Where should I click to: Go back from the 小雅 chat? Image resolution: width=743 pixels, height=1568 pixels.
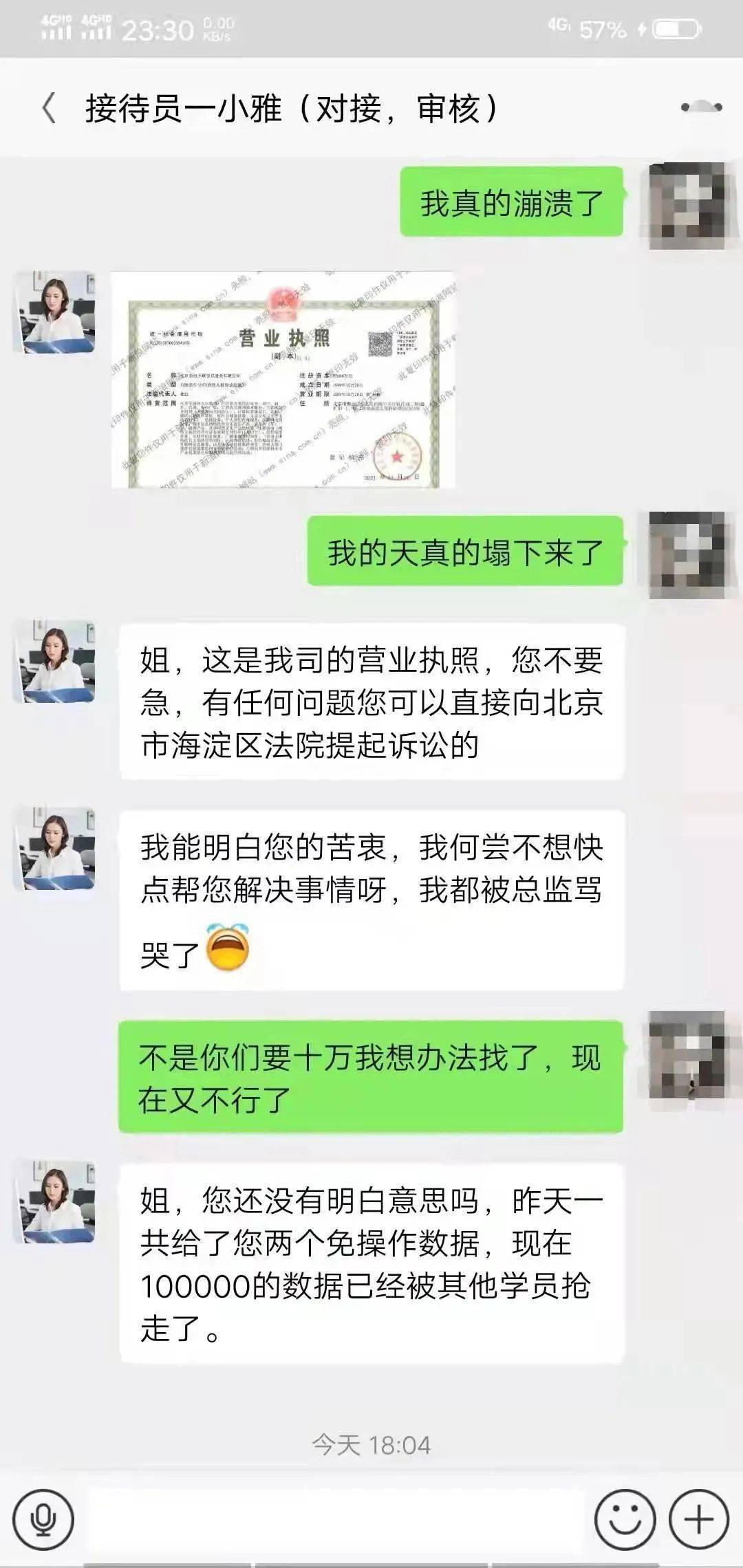[x=49, y=109]
